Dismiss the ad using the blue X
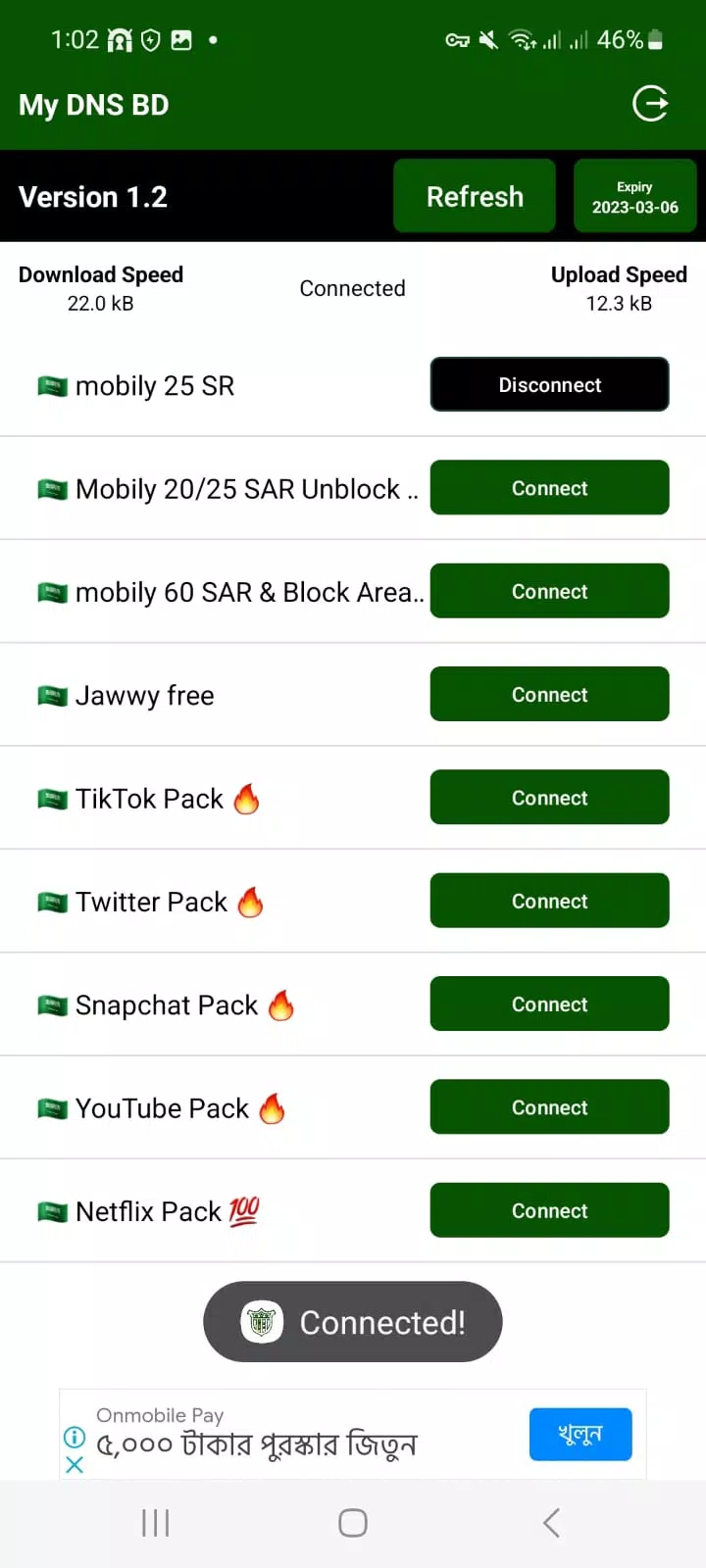 click(76, 1465)
